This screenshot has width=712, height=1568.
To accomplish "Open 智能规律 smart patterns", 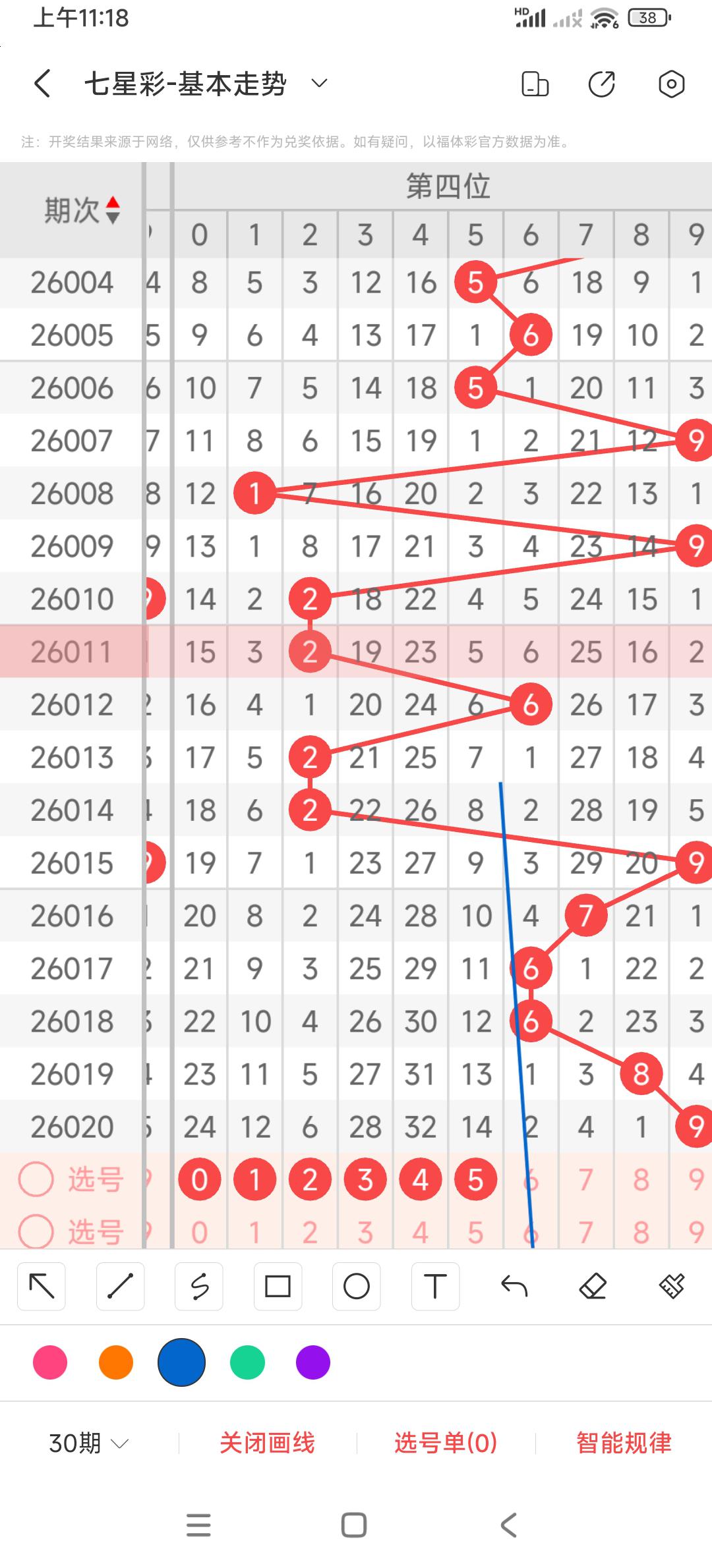I will click(624, 1443).
